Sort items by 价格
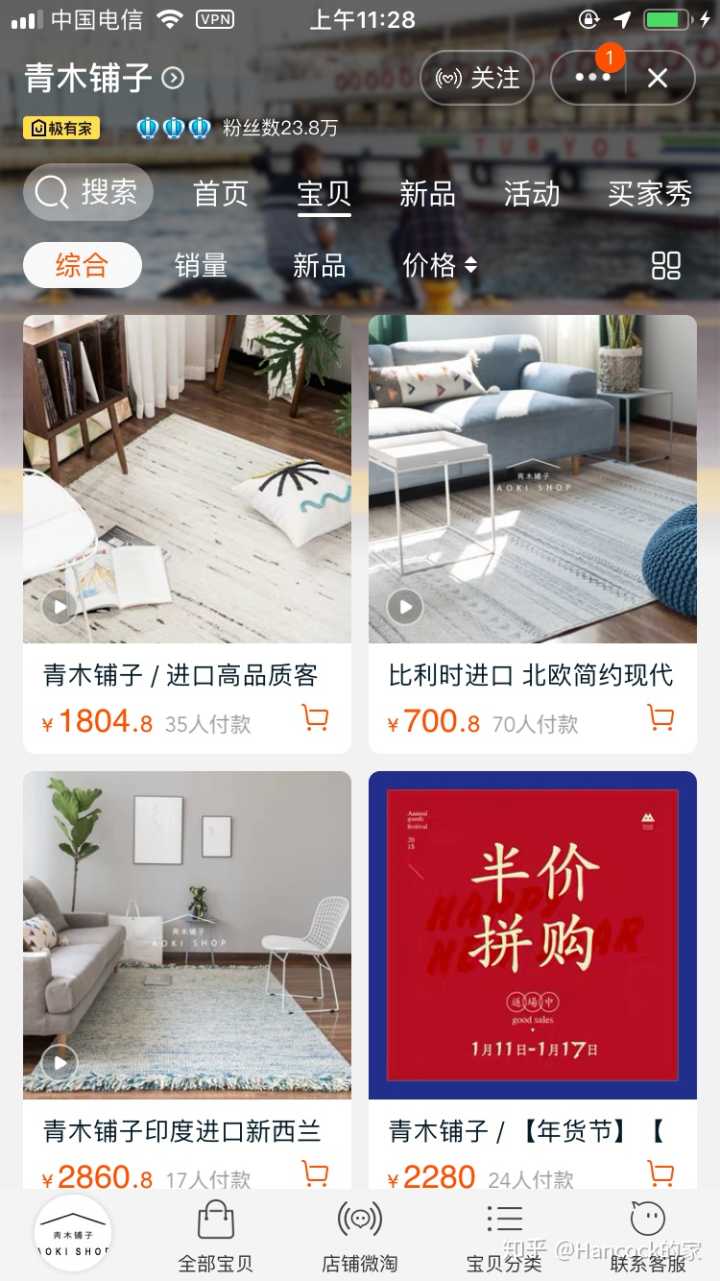This screenshot has width=720, height=1281. (439, 265)
